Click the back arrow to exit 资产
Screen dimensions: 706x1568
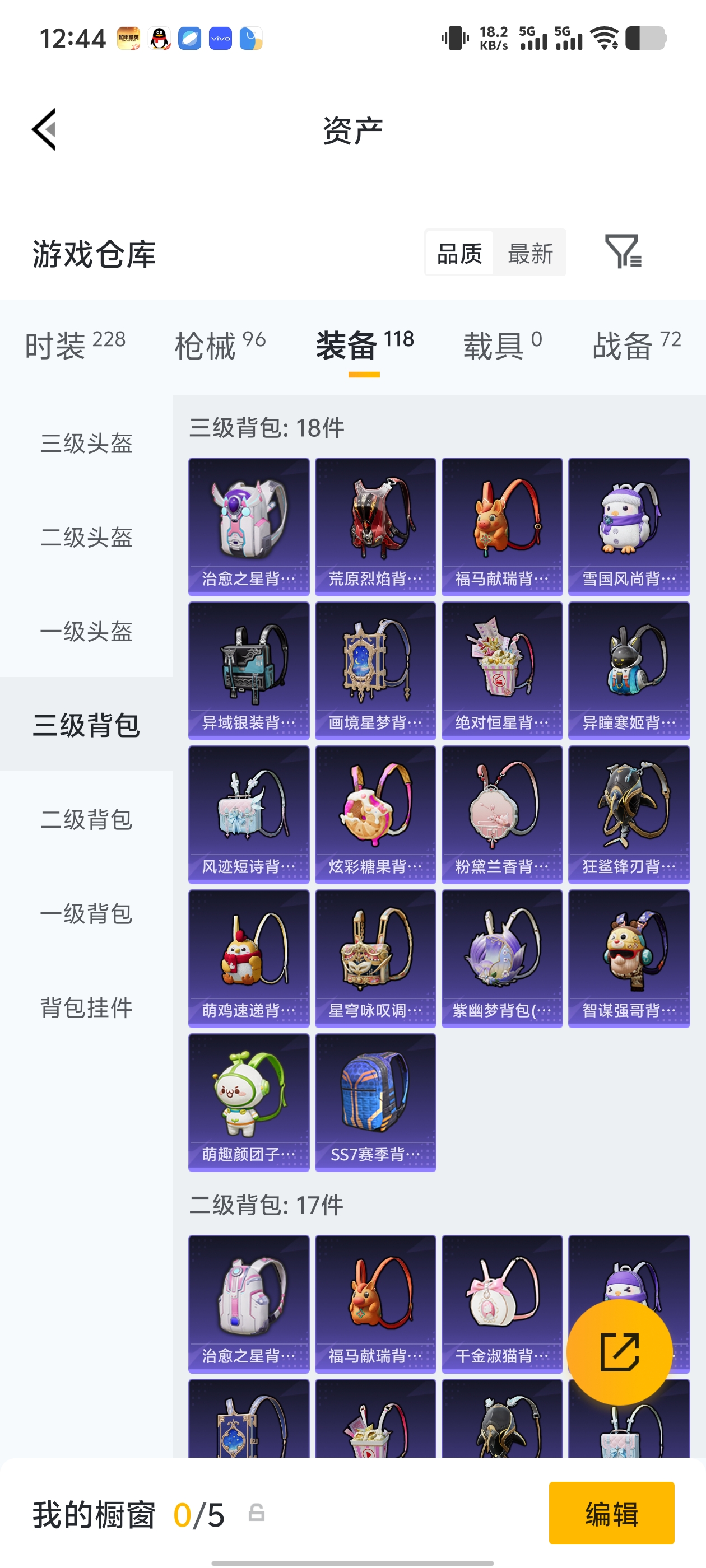click(x=43, y=129)
